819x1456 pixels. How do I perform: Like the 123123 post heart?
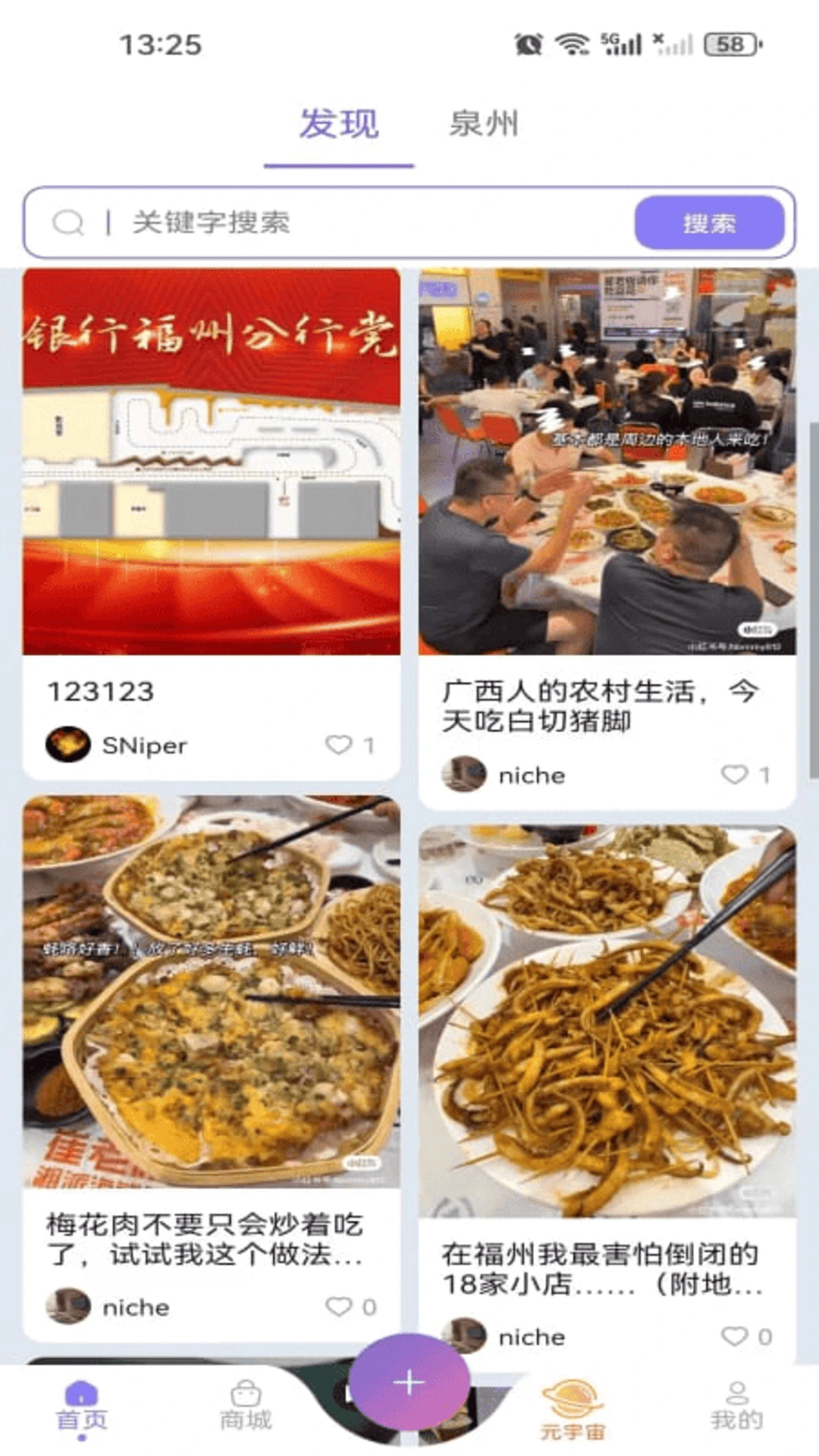point(343,745)
